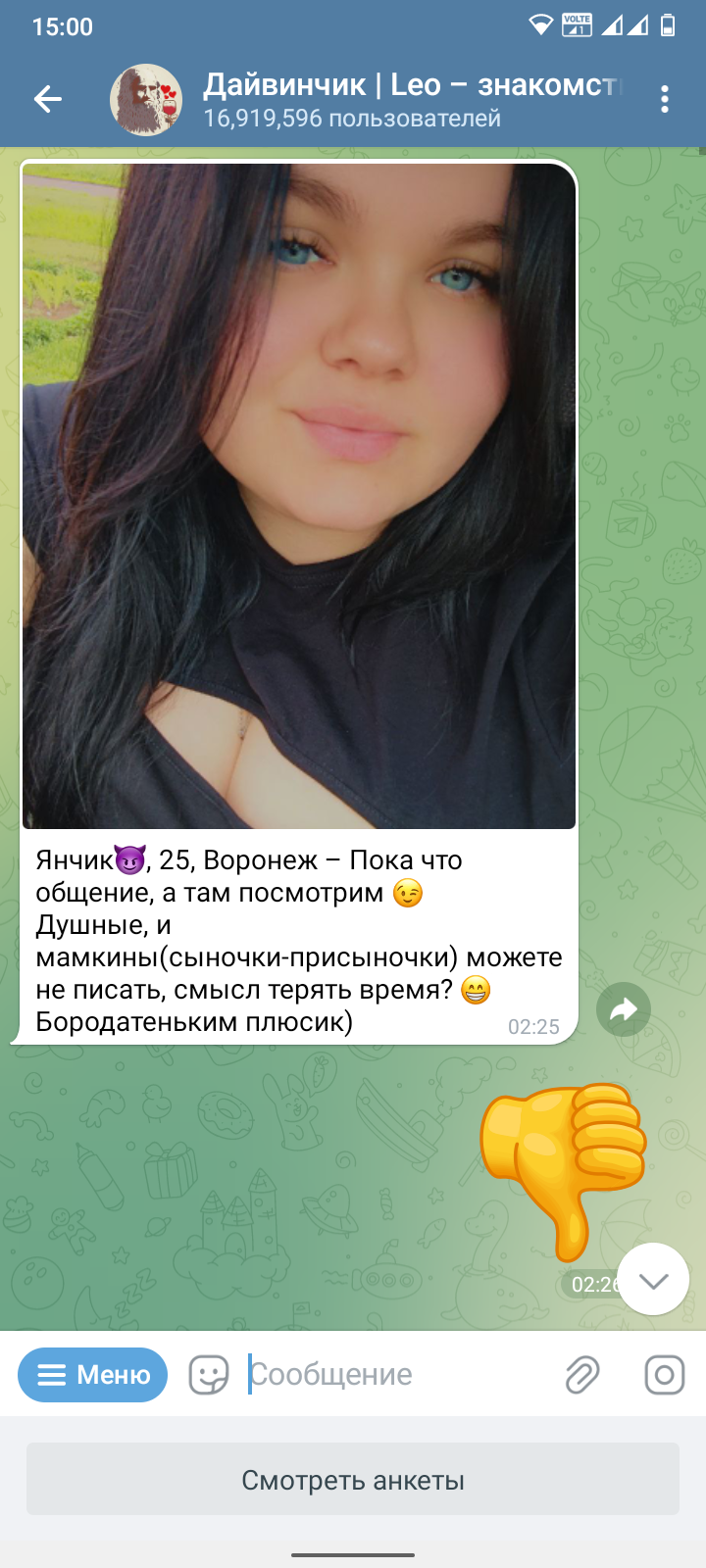Image resolution: width=706 pixels, height=1568 pixels.
Task: Open the profile photo of Янчик
Action: tap(299, 496)
